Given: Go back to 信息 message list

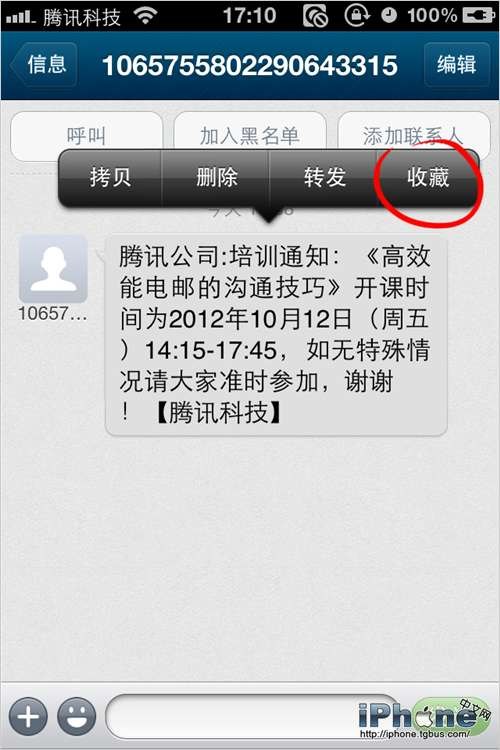Looking at the screenshot, I should [x=44, y=65].
